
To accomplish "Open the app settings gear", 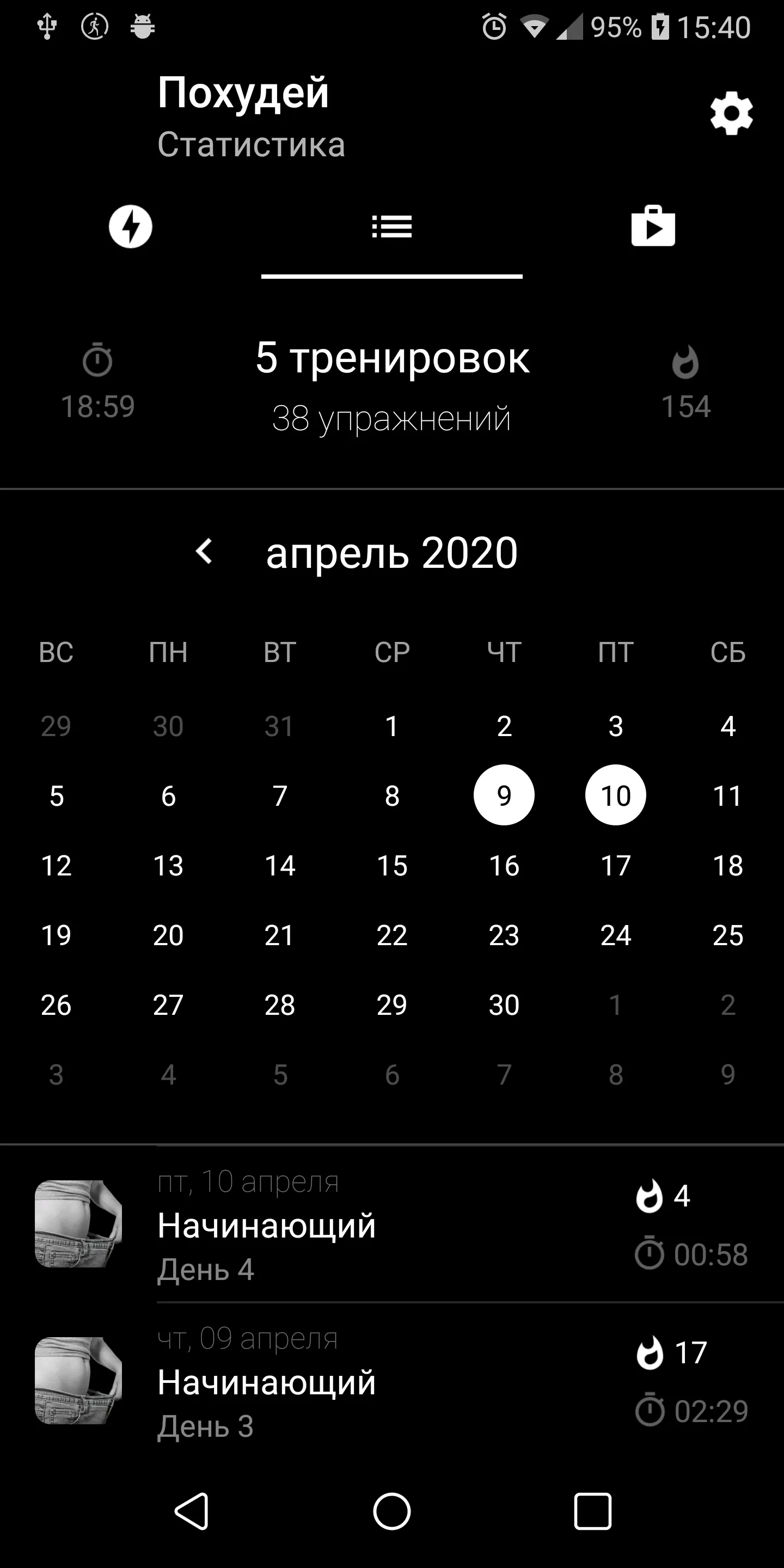I will coord(732,114).
